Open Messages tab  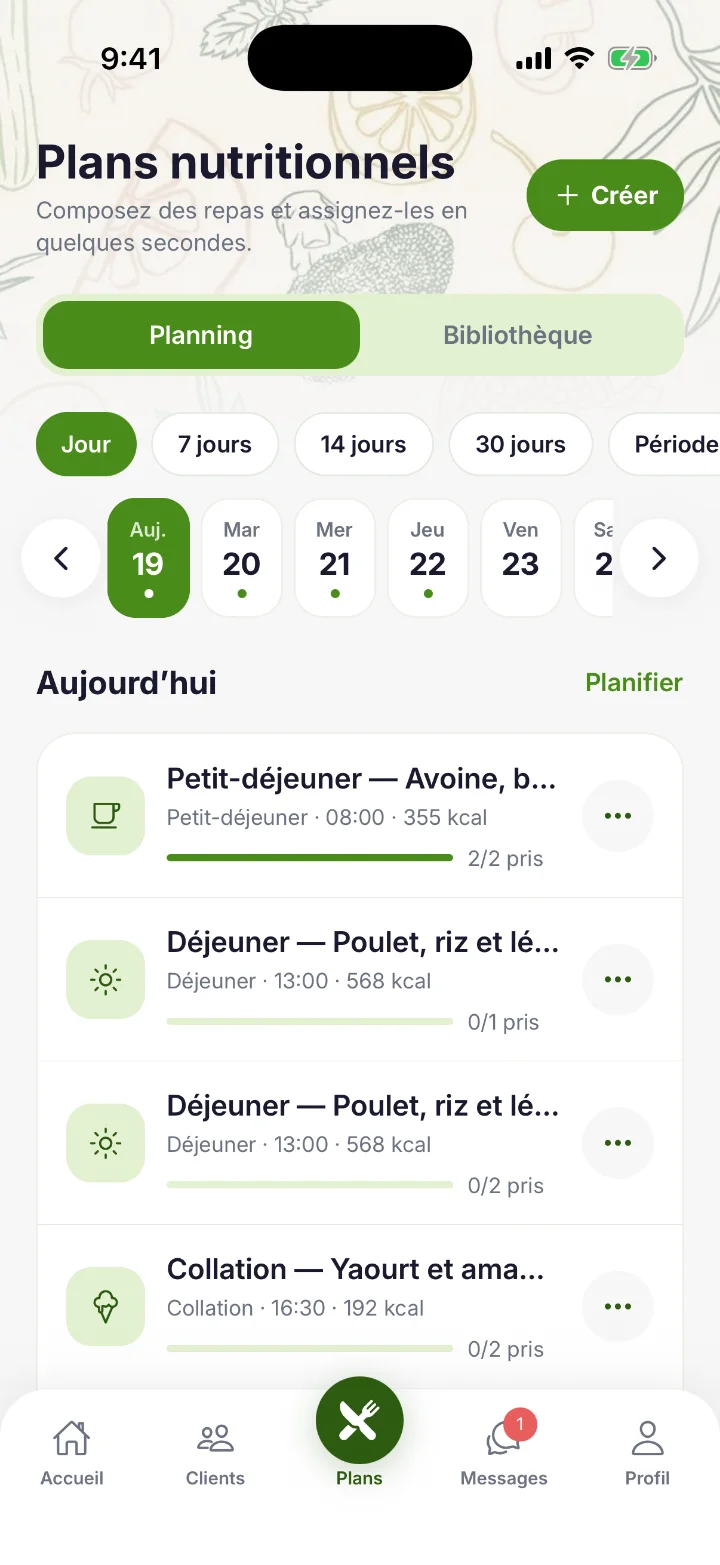pos(504,1453)
